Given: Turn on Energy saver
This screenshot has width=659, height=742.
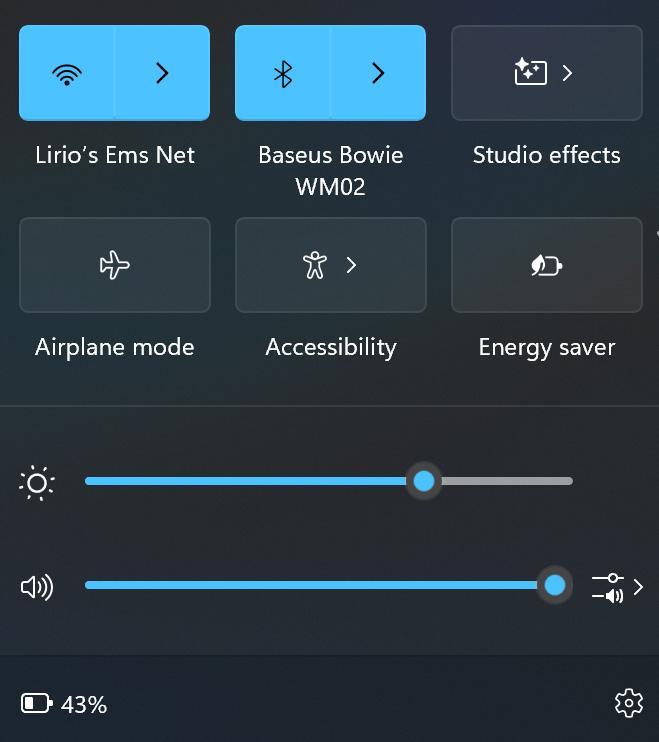Looking at the screenshot, I should coord(546,265).
